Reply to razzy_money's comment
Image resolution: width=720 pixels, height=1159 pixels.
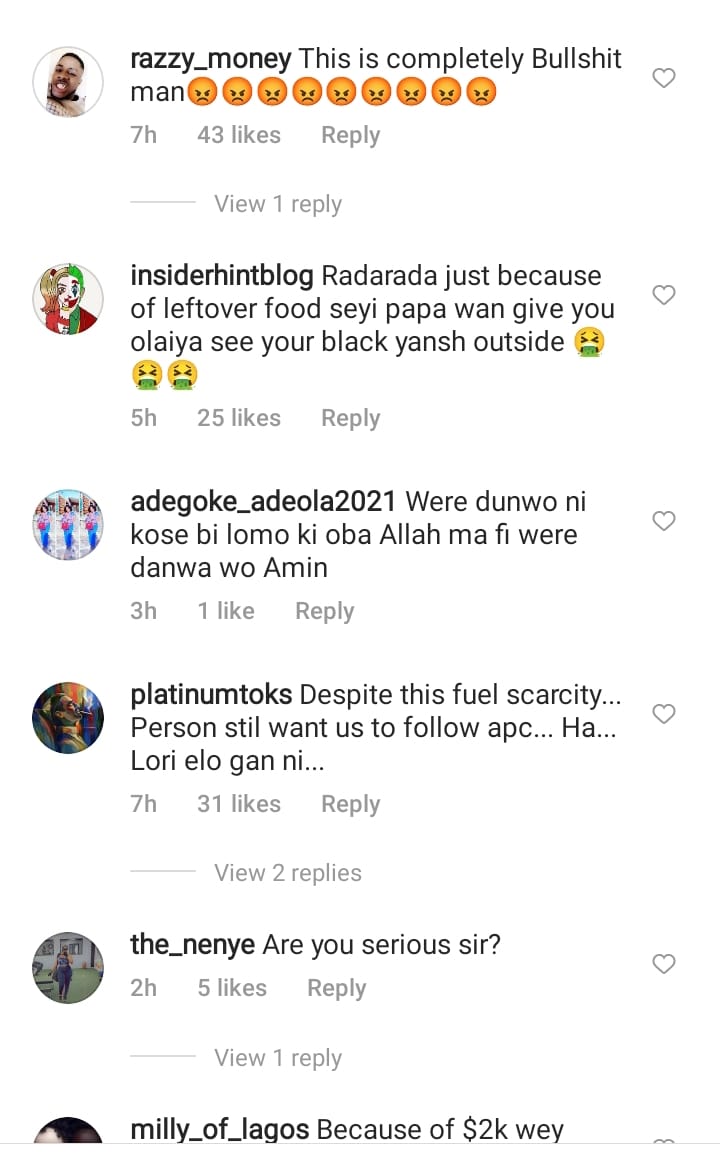(350, 135)
